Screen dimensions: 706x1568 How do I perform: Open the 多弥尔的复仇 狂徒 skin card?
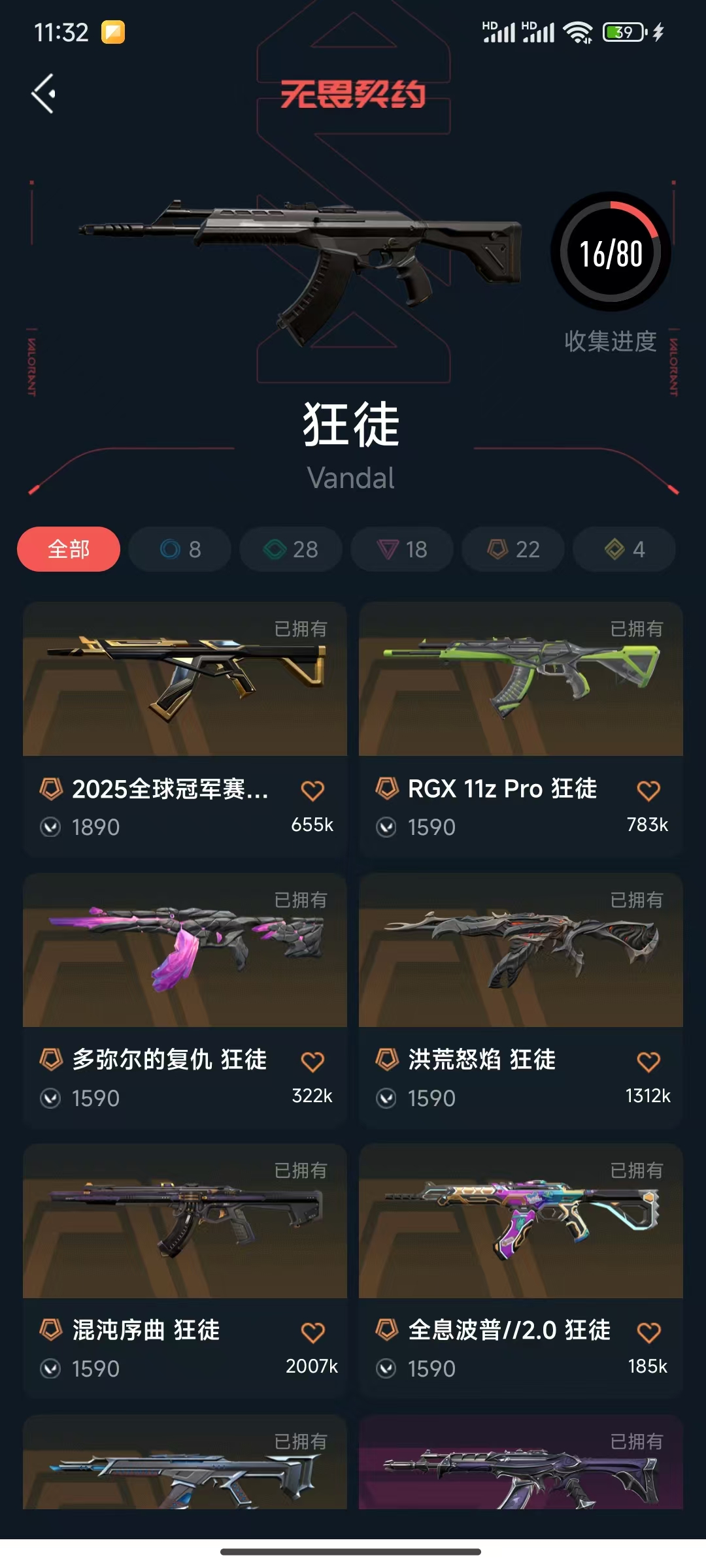tap(185, 951)
